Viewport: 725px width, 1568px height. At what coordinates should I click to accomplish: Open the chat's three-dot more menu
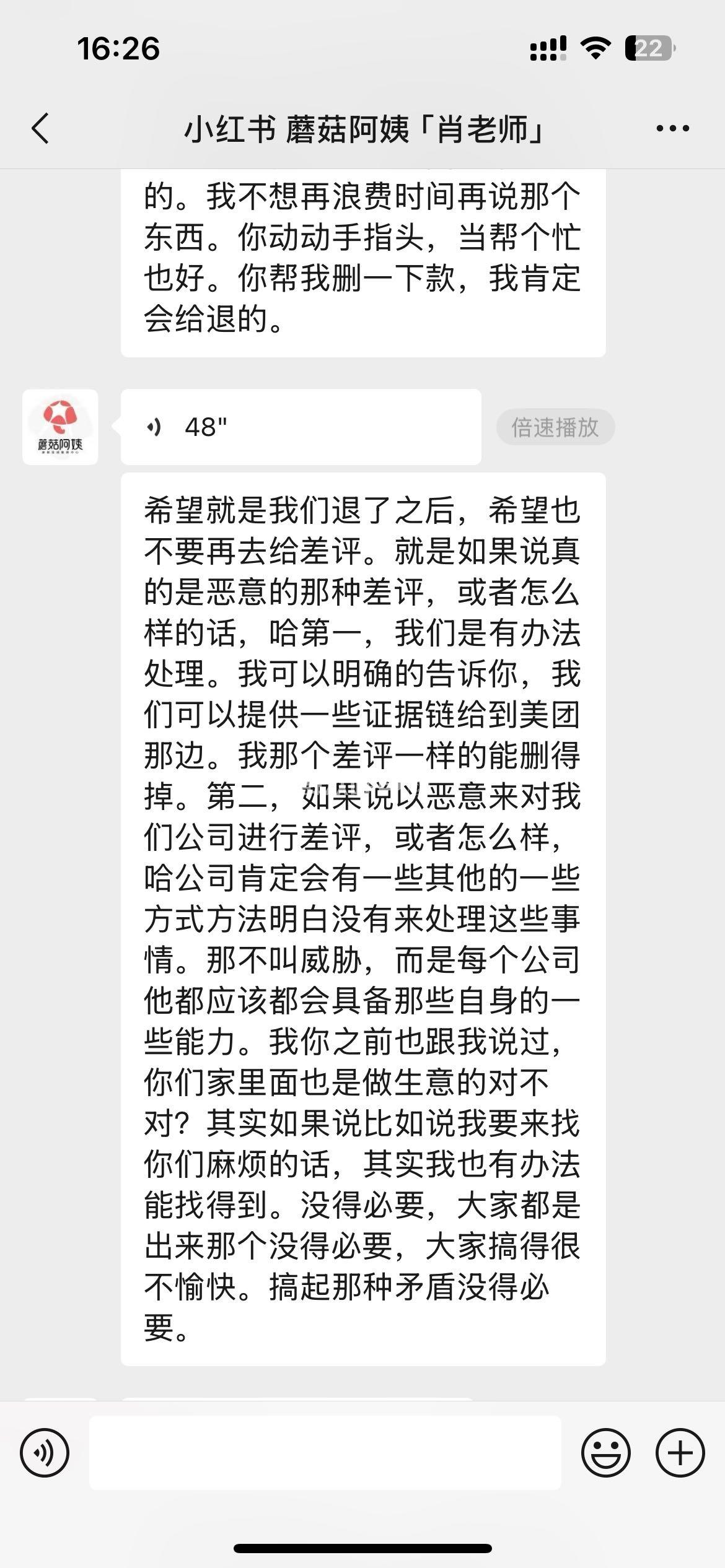coord(672,129)
